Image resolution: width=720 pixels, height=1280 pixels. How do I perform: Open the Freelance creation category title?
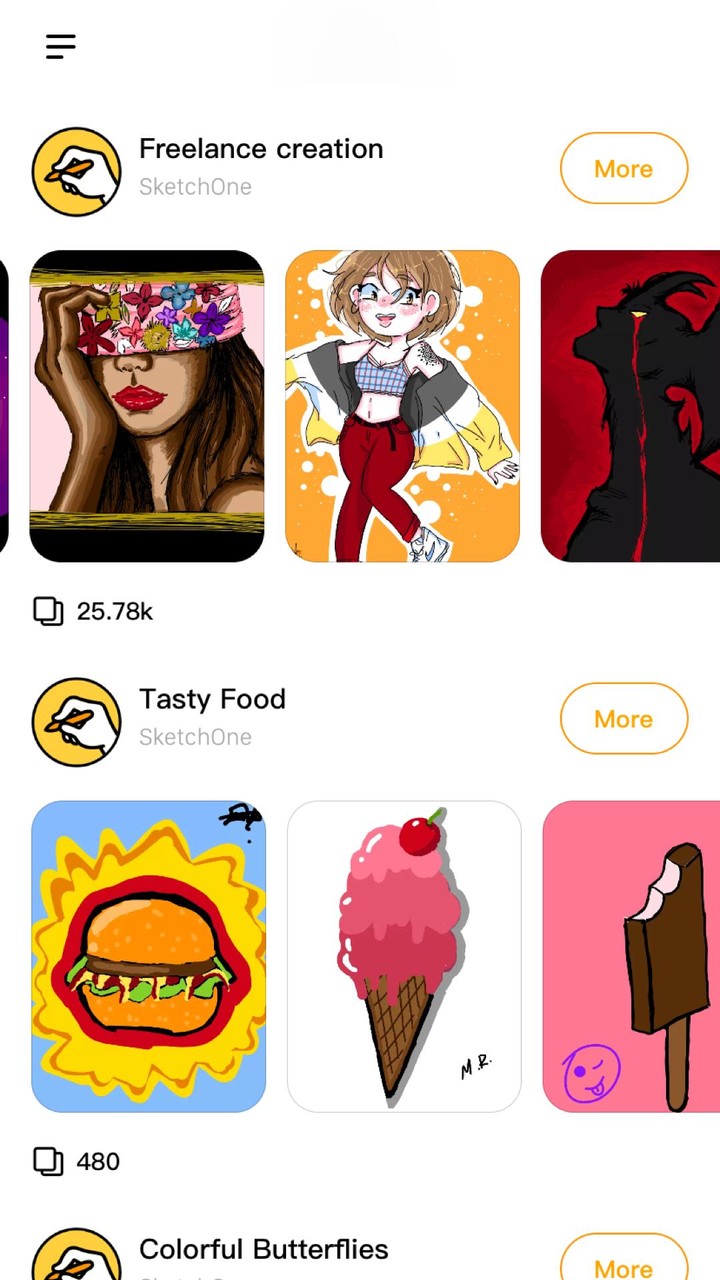coord(261,148)
